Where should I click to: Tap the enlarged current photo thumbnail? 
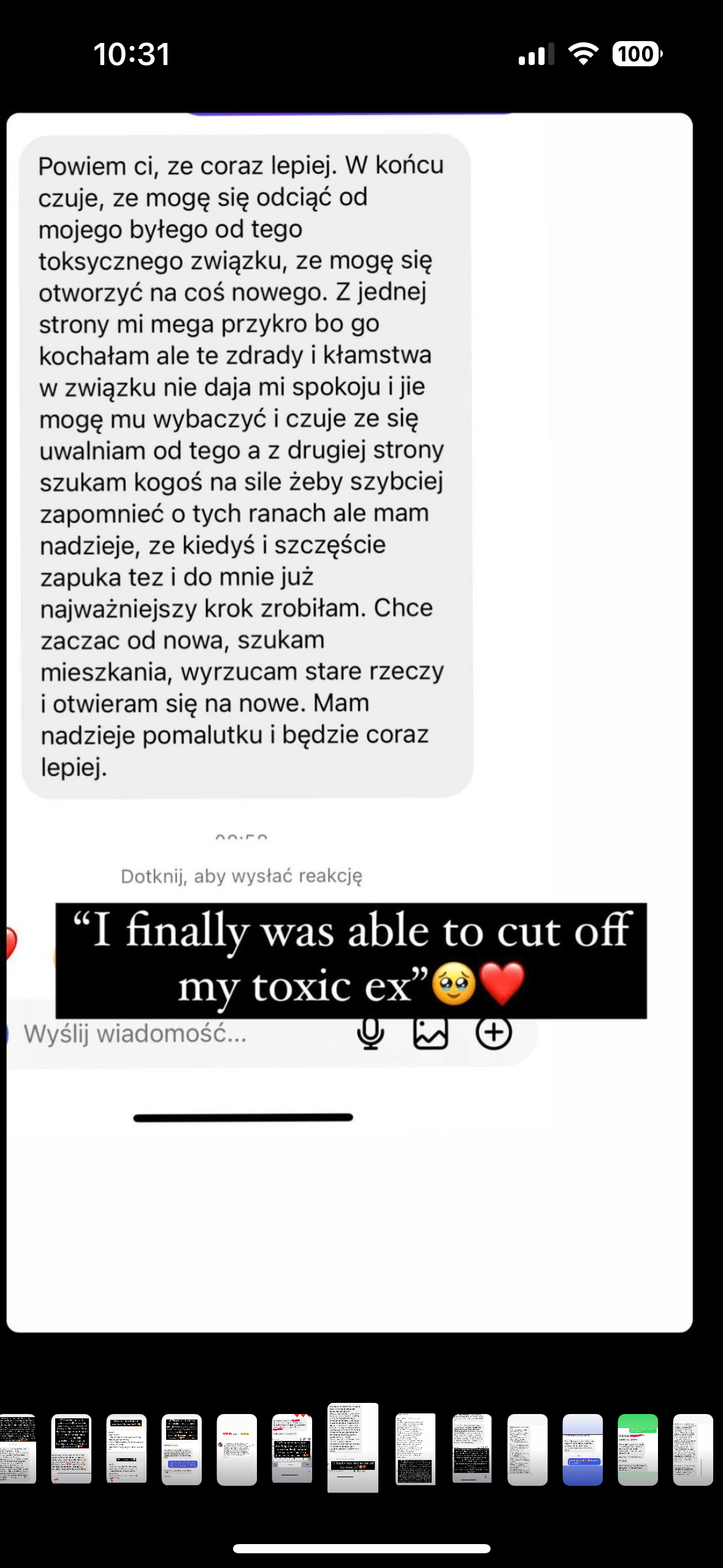(353, 1447)
